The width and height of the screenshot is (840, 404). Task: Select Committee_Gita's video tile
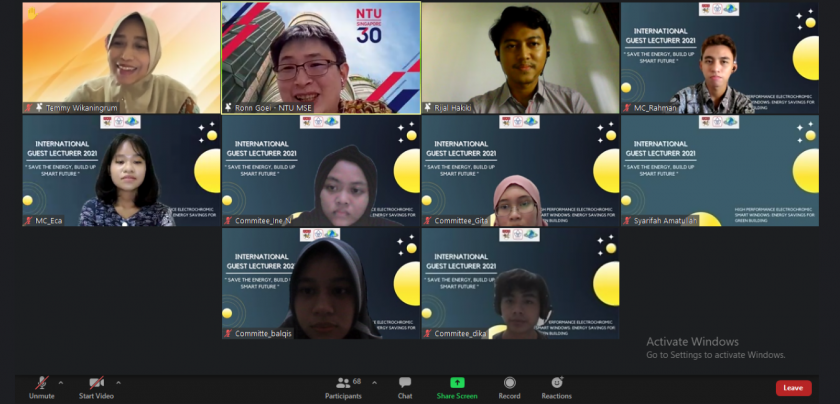pos(520,170)
